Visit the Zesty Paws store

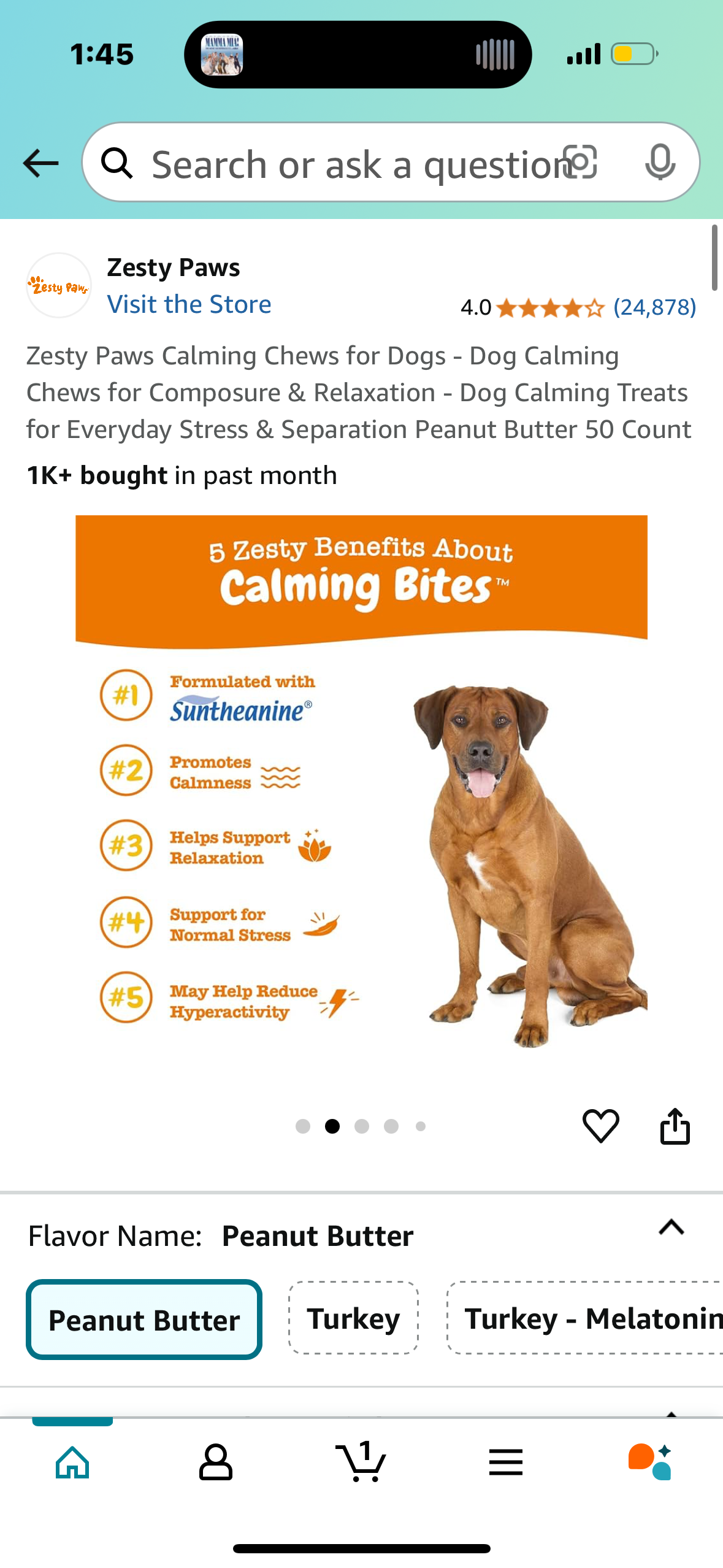(x=189, y=305)
